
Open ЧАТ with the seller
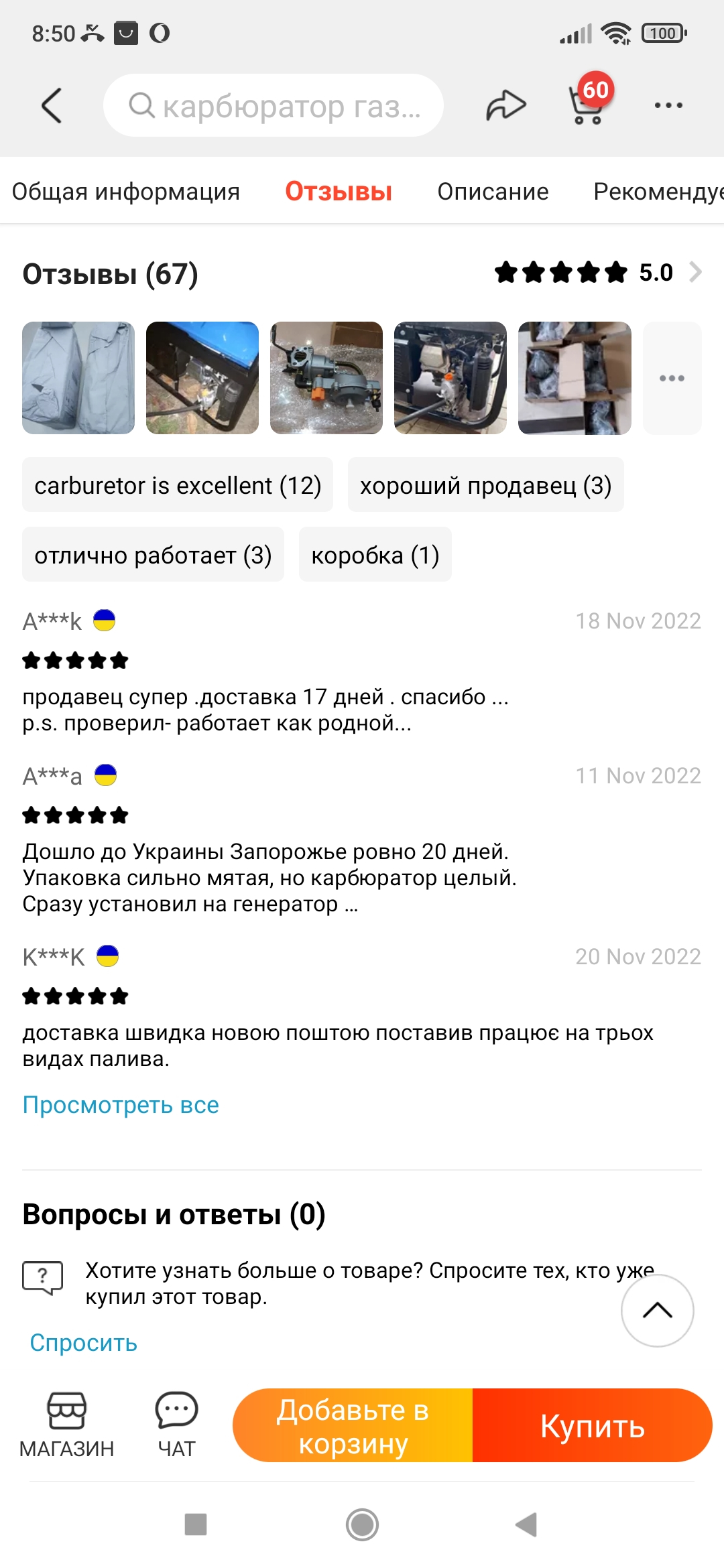176,1425
